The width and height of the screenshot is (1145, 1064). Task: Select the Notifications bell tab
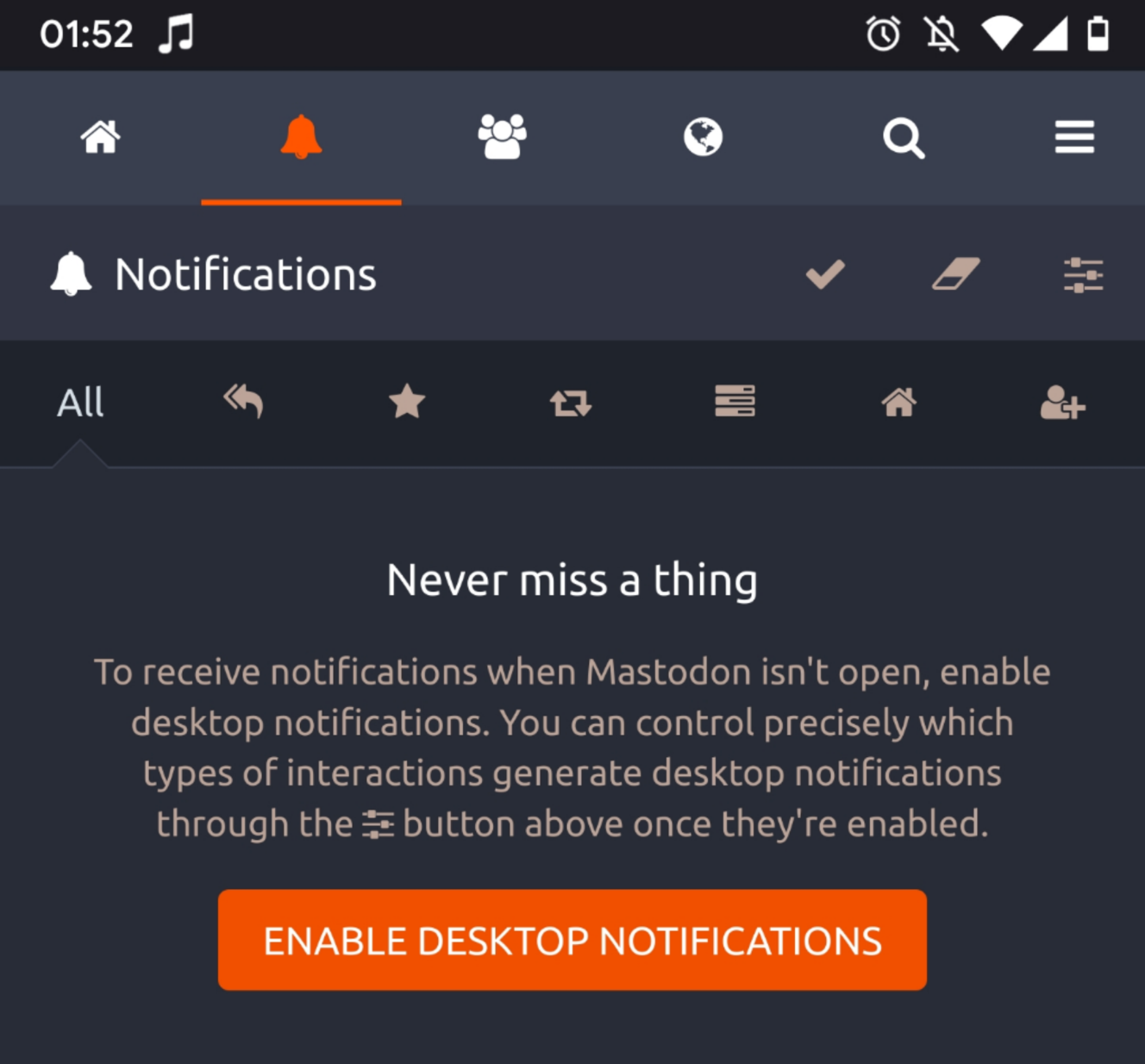coord(301,137)
